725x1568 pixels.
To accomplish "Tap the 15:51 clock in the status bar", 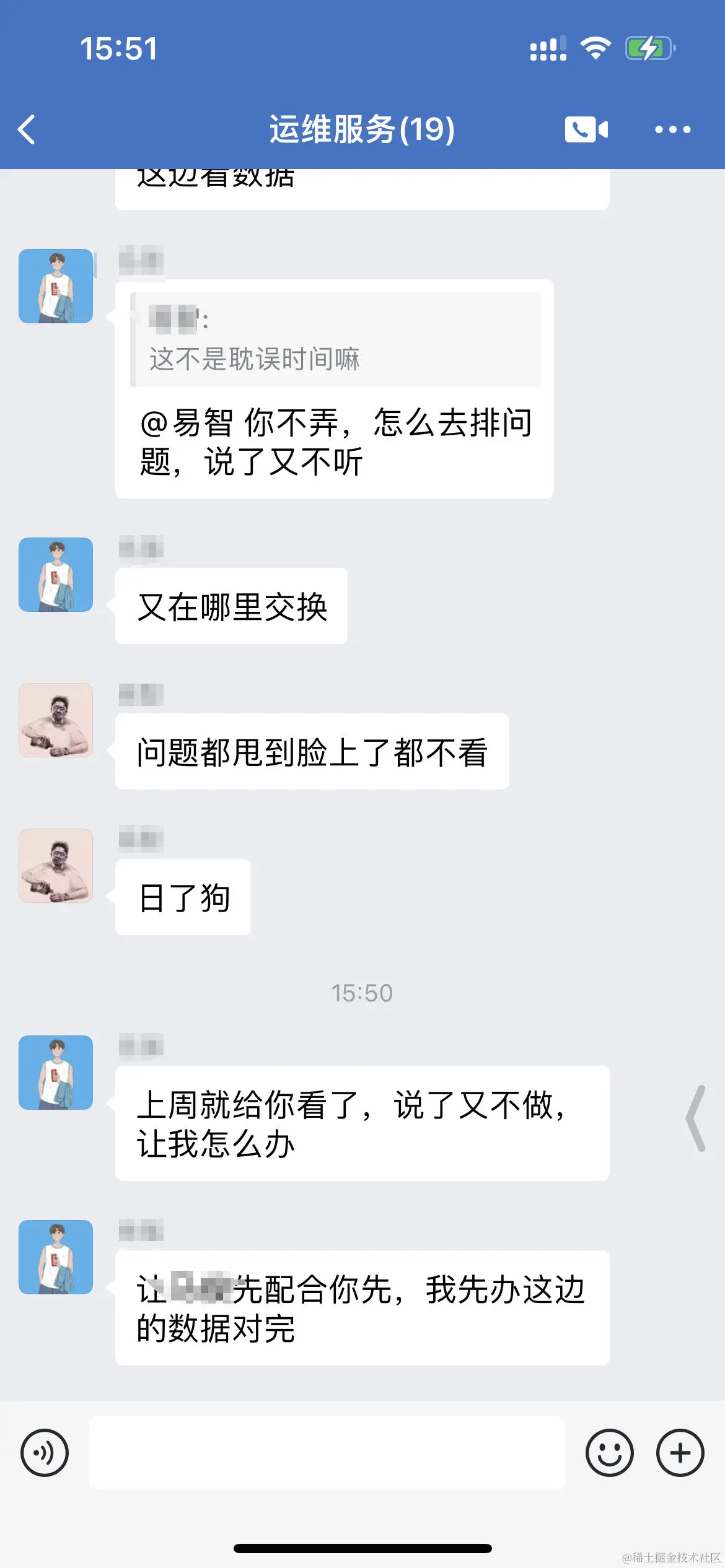I will [119, 50].
